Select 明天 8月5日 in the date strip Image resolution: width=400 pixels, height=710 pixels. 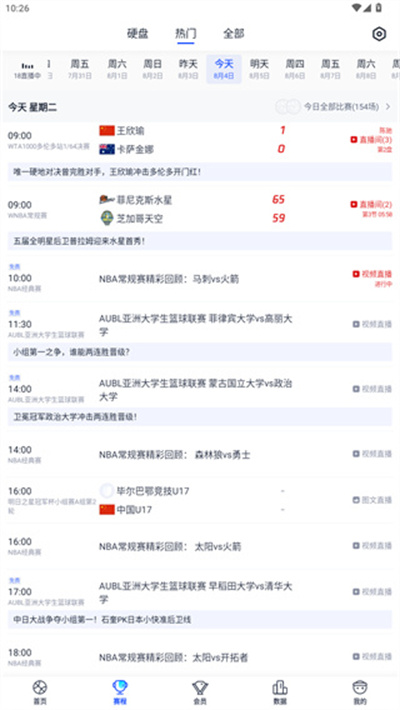click(x=259, y=69)
